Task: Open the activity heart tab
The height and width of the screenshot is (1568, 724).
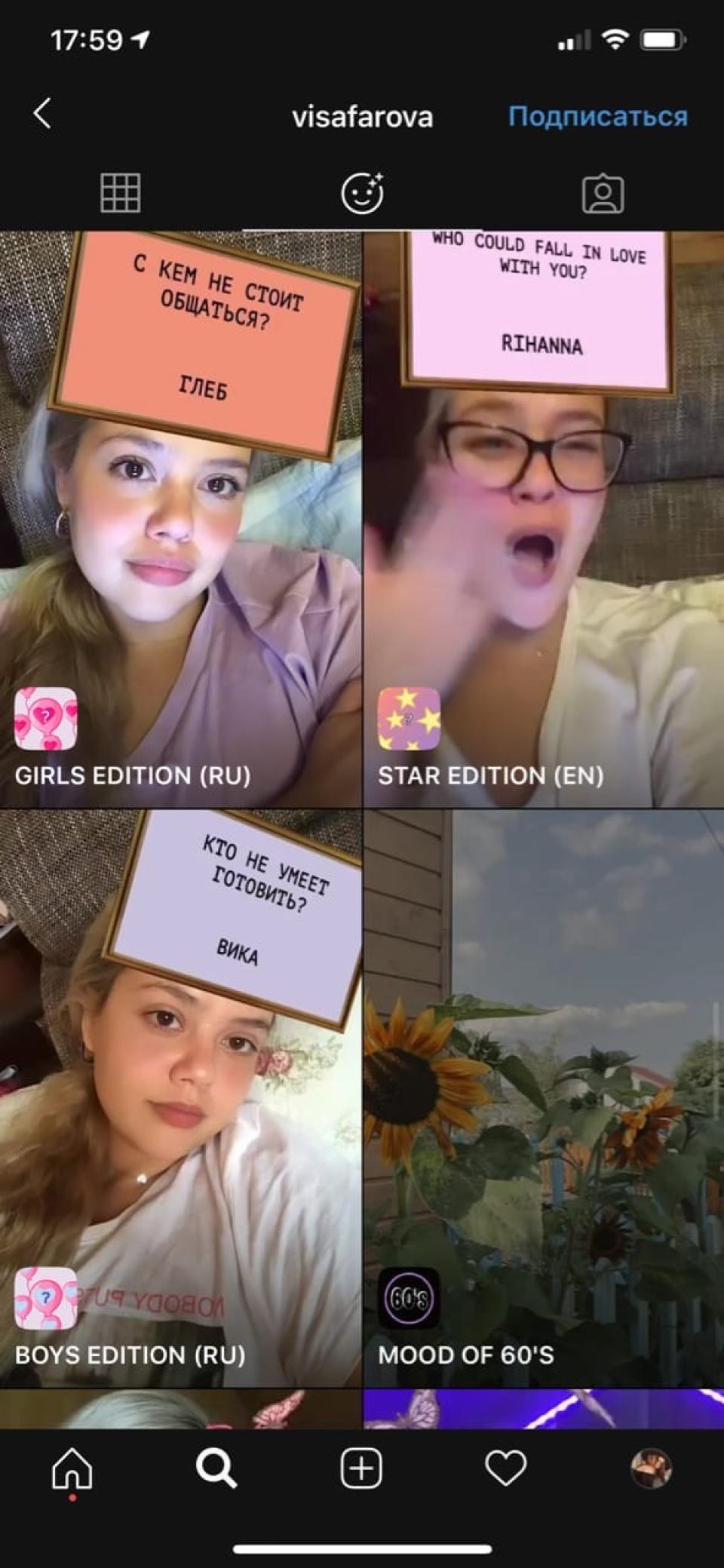Action: click(x=506, y=1468)
